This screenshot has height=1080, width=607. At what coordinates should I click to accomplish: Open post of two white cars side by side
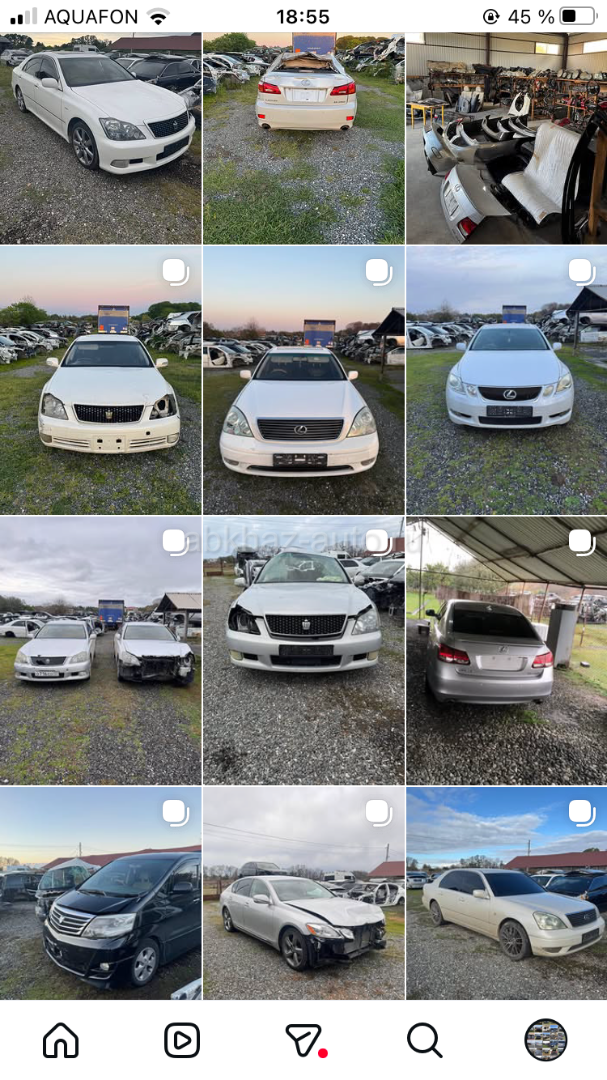pyautogui.click(x=101, y=651)
